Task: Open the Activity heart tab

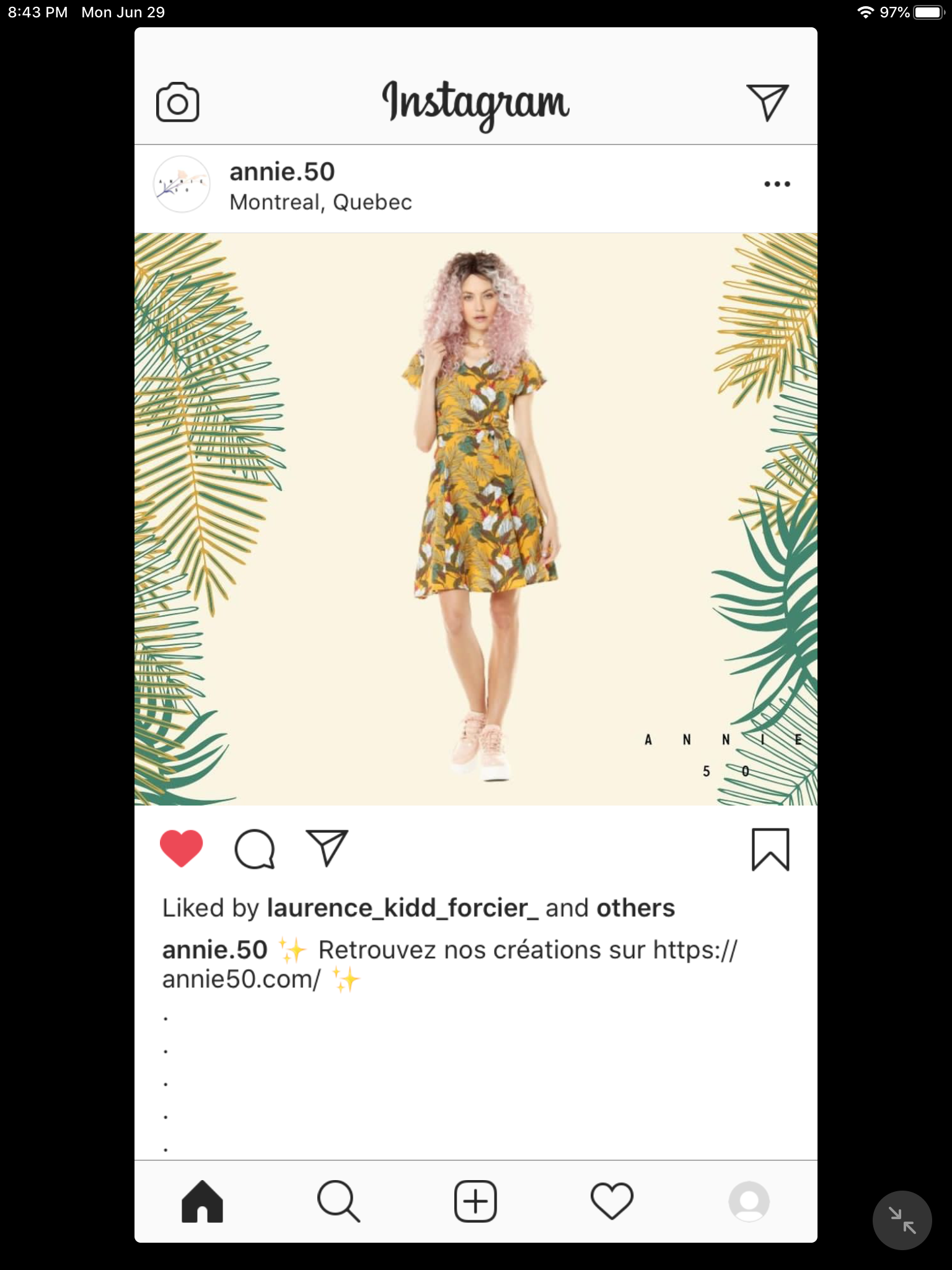Action: pyautogui.click(x=612, y=1201)
